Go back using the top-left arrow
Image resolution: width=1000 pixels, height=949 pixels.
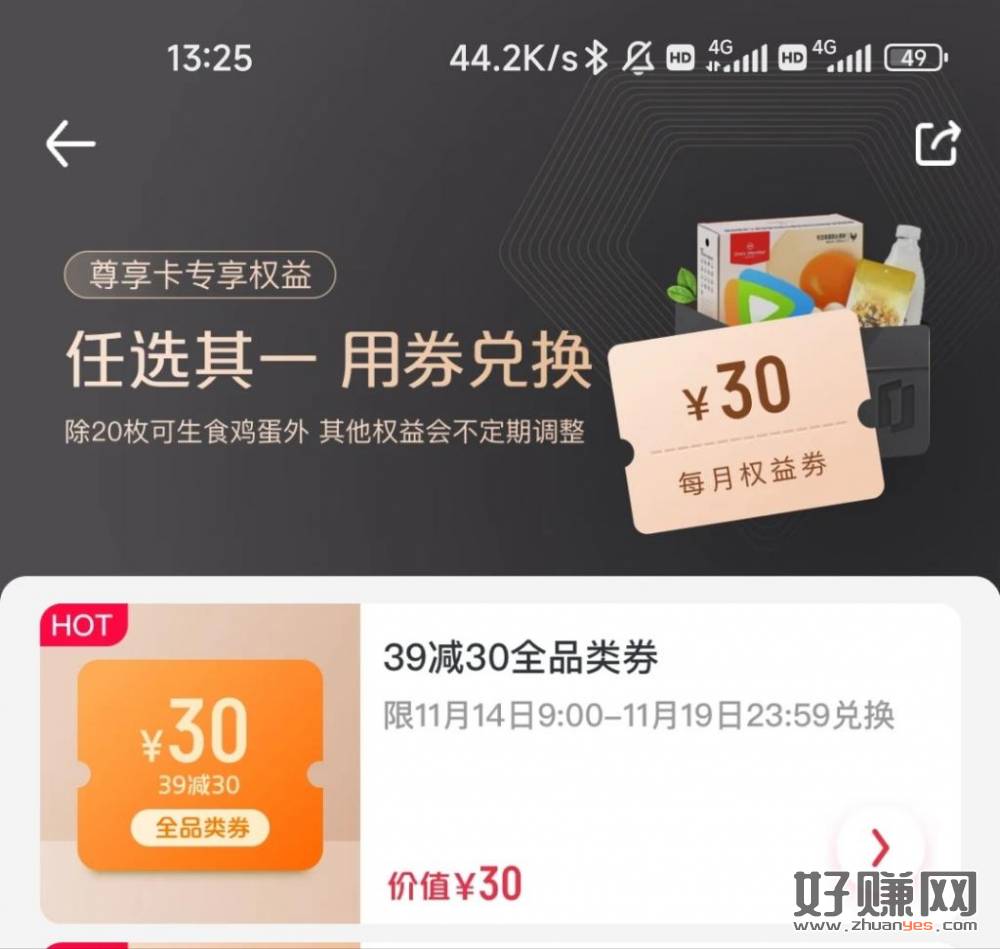(70, 145)
